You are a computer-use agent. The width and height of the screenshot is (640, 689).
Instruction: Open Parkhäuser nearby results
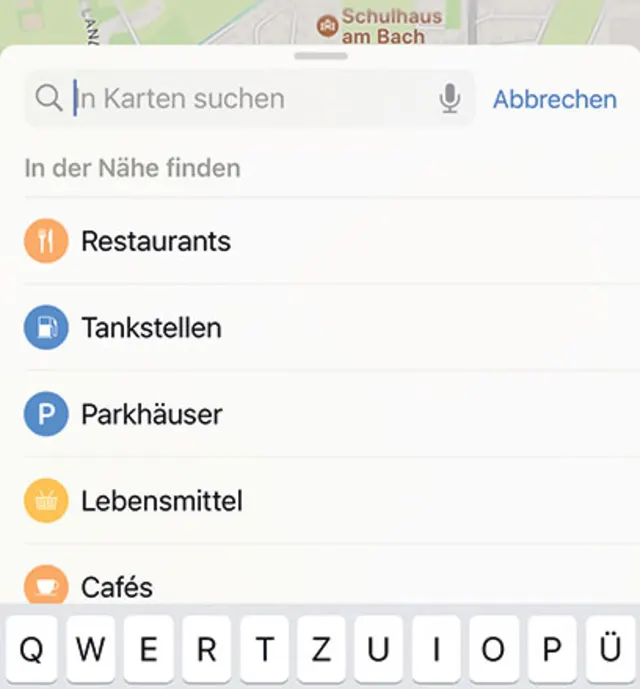pyautogui.click(x=151, y=414)
